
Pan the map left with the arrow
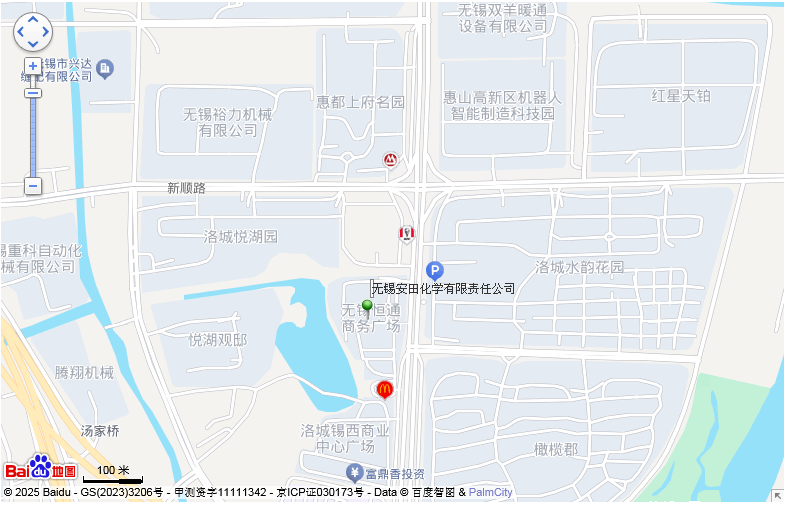(x=20, y=32)
